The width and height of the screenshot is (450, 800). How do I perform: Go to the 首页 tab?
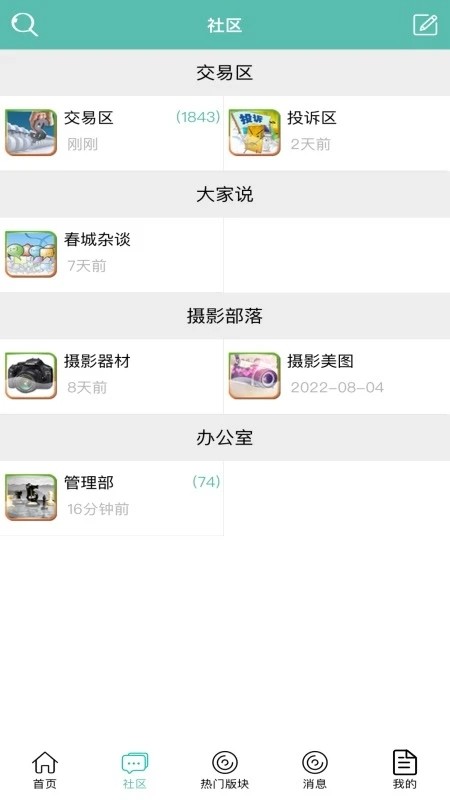click(x=45, y=770)
